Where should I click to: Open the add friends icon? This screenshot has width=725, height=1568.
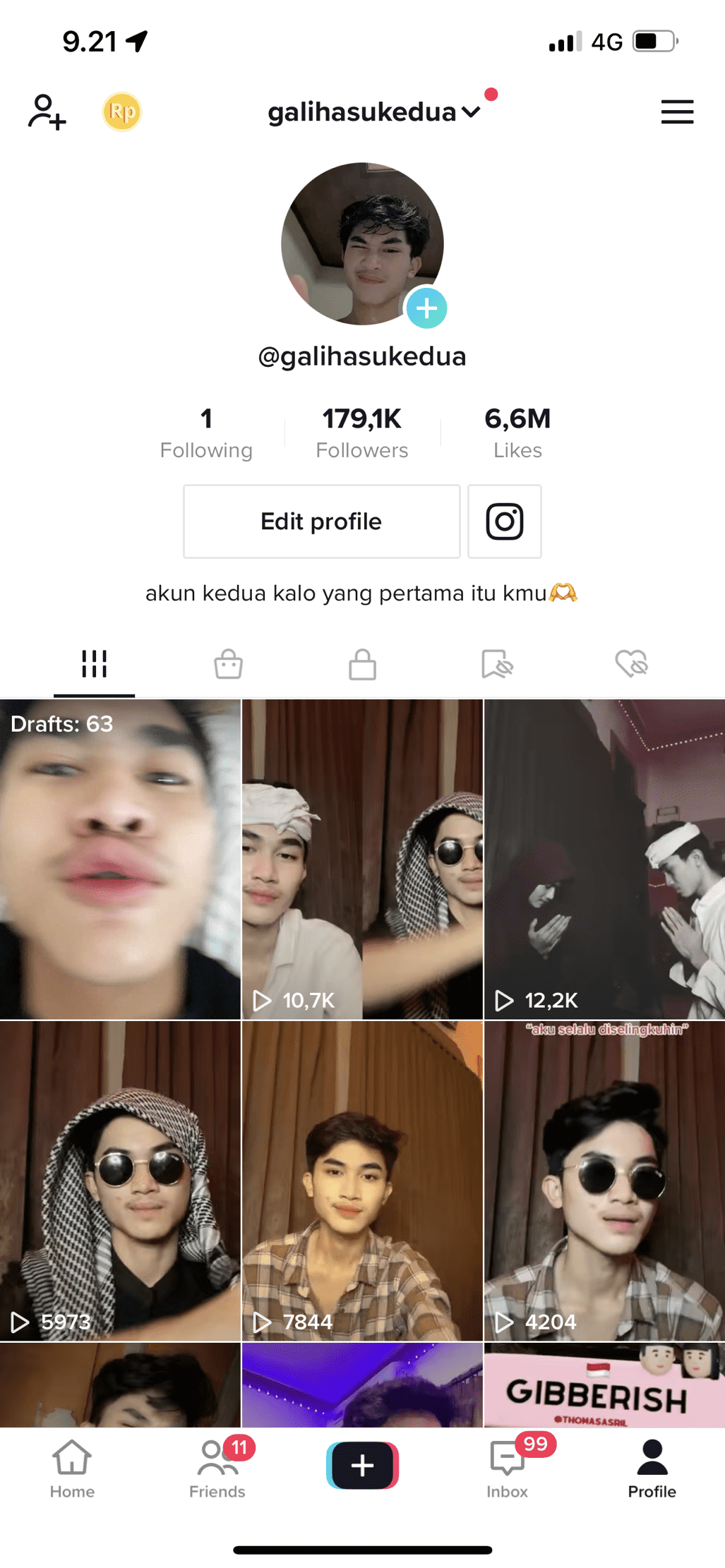click(x=47, y=111)
